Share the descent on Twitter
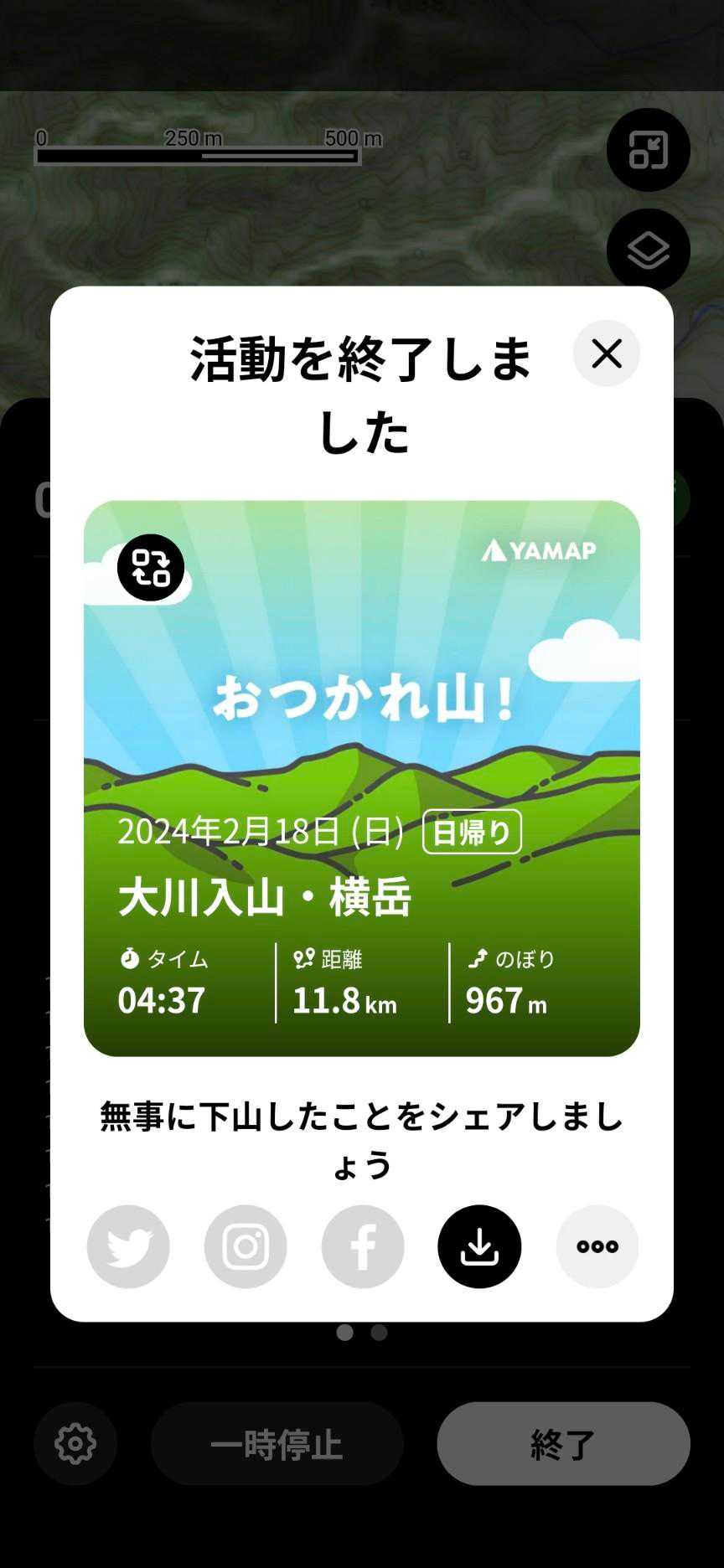 pos(128,1246)
